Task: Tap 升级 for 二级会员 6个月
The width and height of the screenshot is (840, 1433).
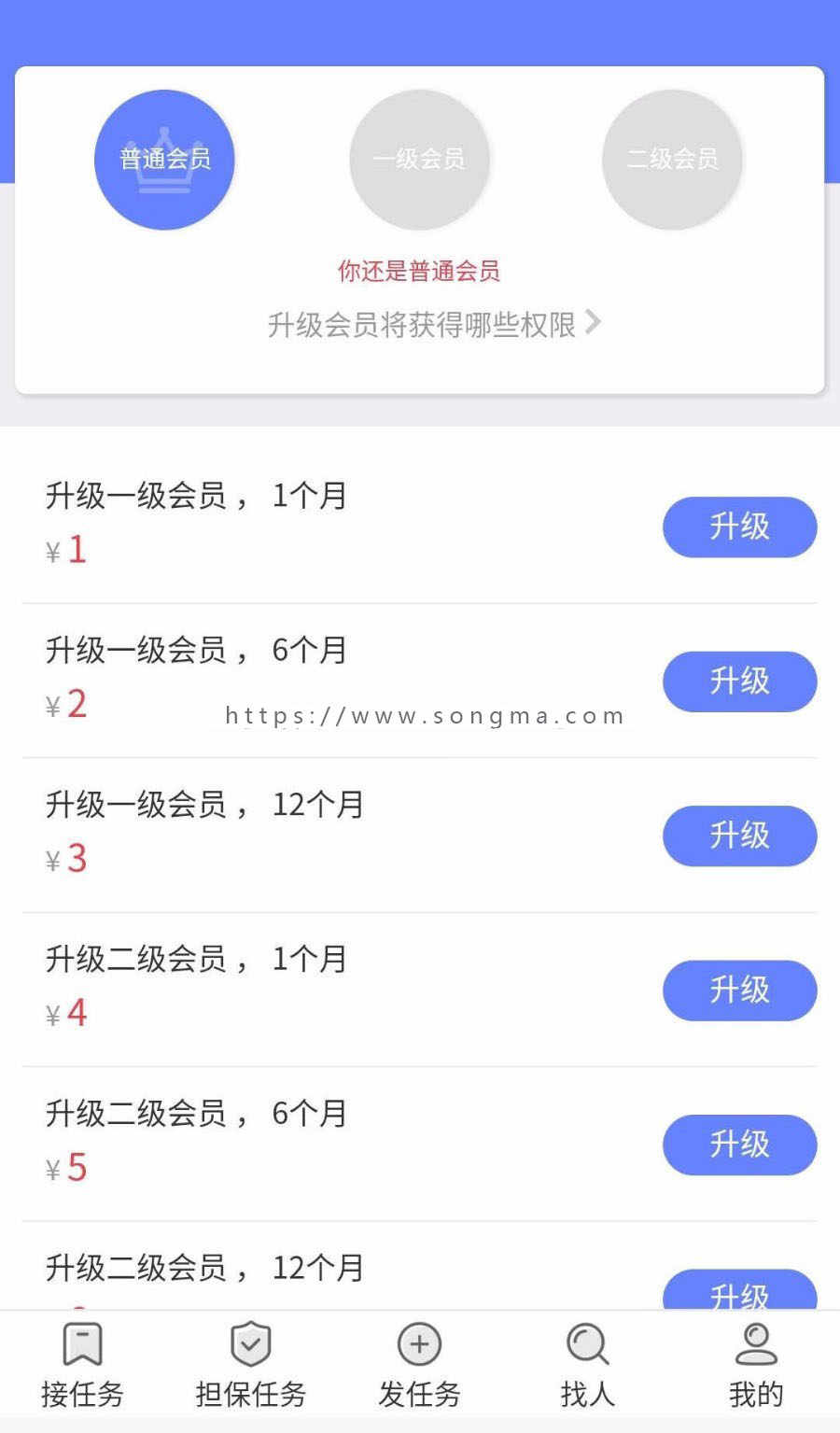Action: pyautogui.click(x=739, y=1145)
